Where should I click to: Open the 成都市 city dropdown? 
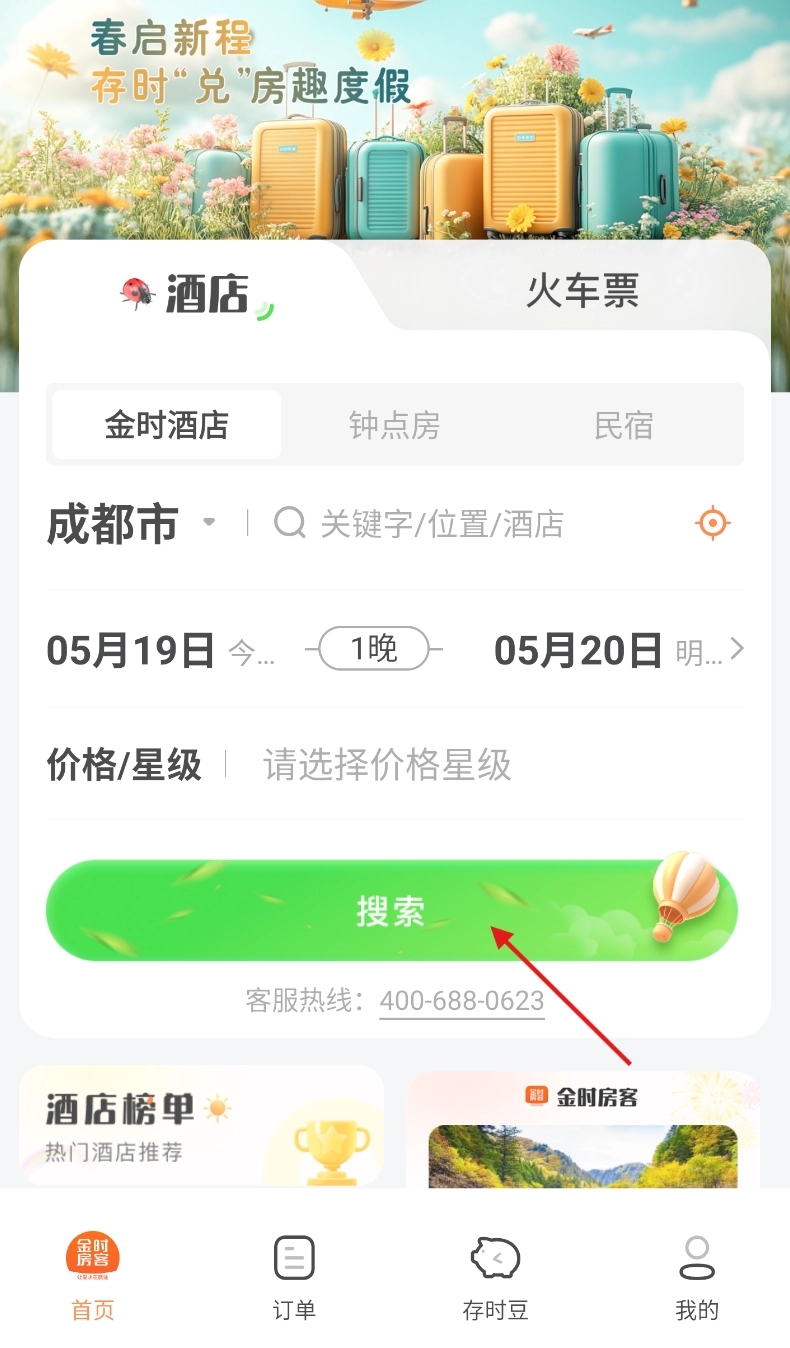pos(130,524)
